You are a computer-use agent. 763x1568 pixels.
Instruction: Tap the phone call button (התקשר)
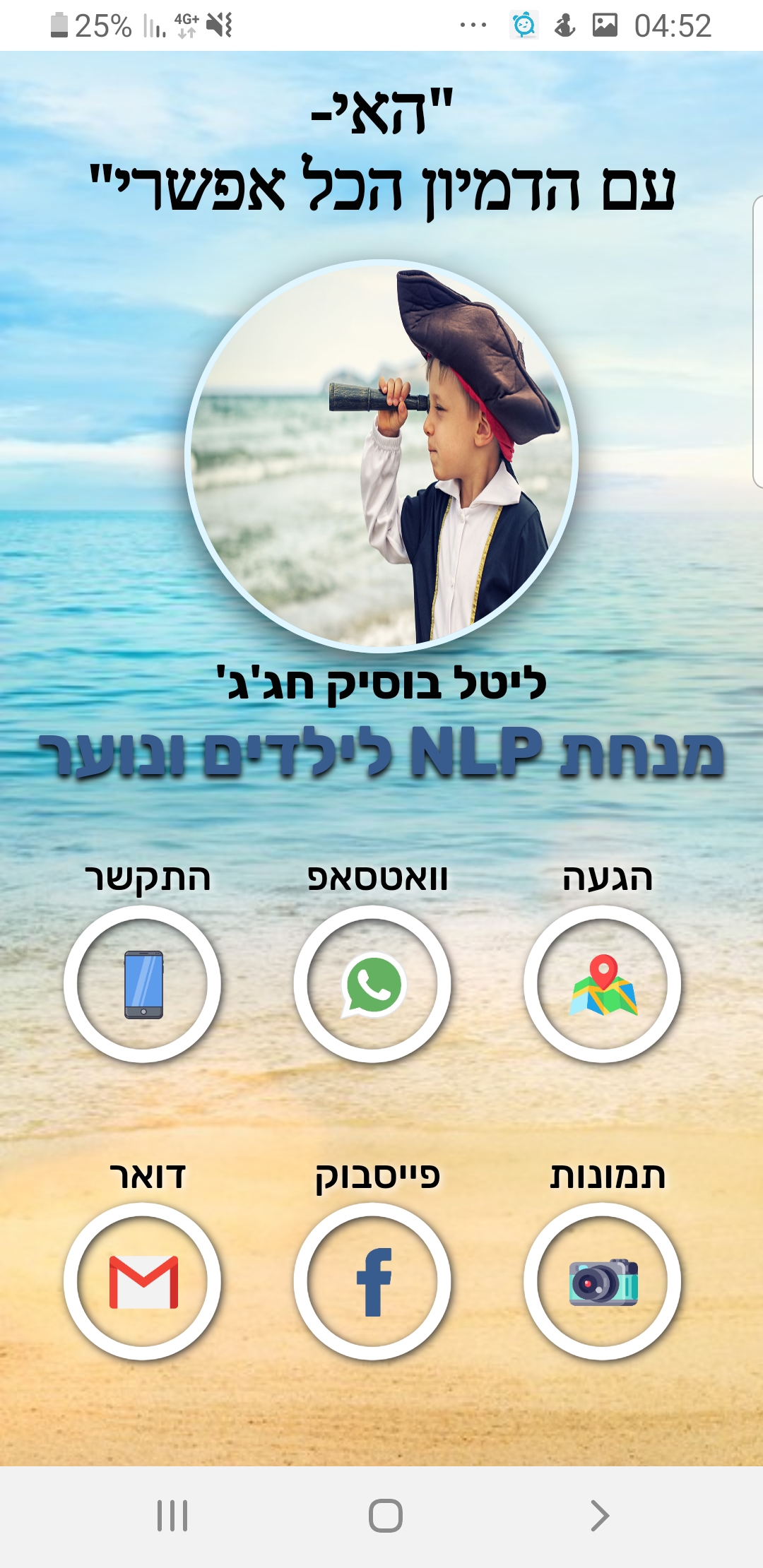[x=143, y=984]
